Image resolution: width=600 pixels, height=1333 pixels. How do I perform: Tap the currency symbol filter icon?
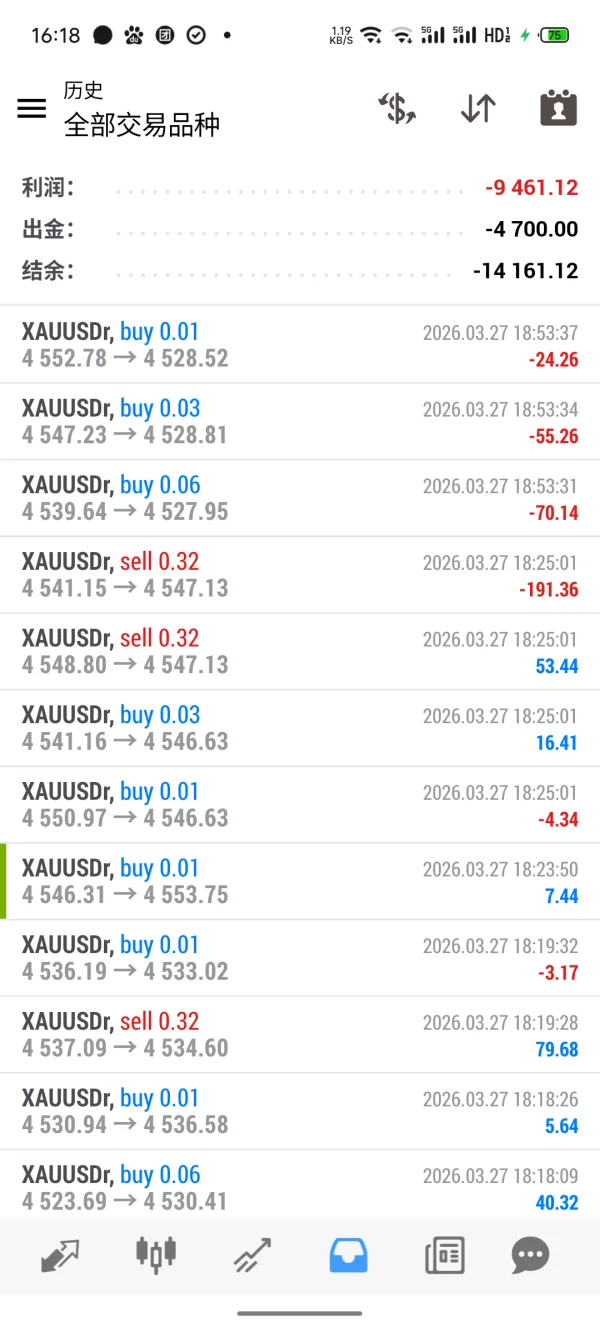(x=397, y=108)
